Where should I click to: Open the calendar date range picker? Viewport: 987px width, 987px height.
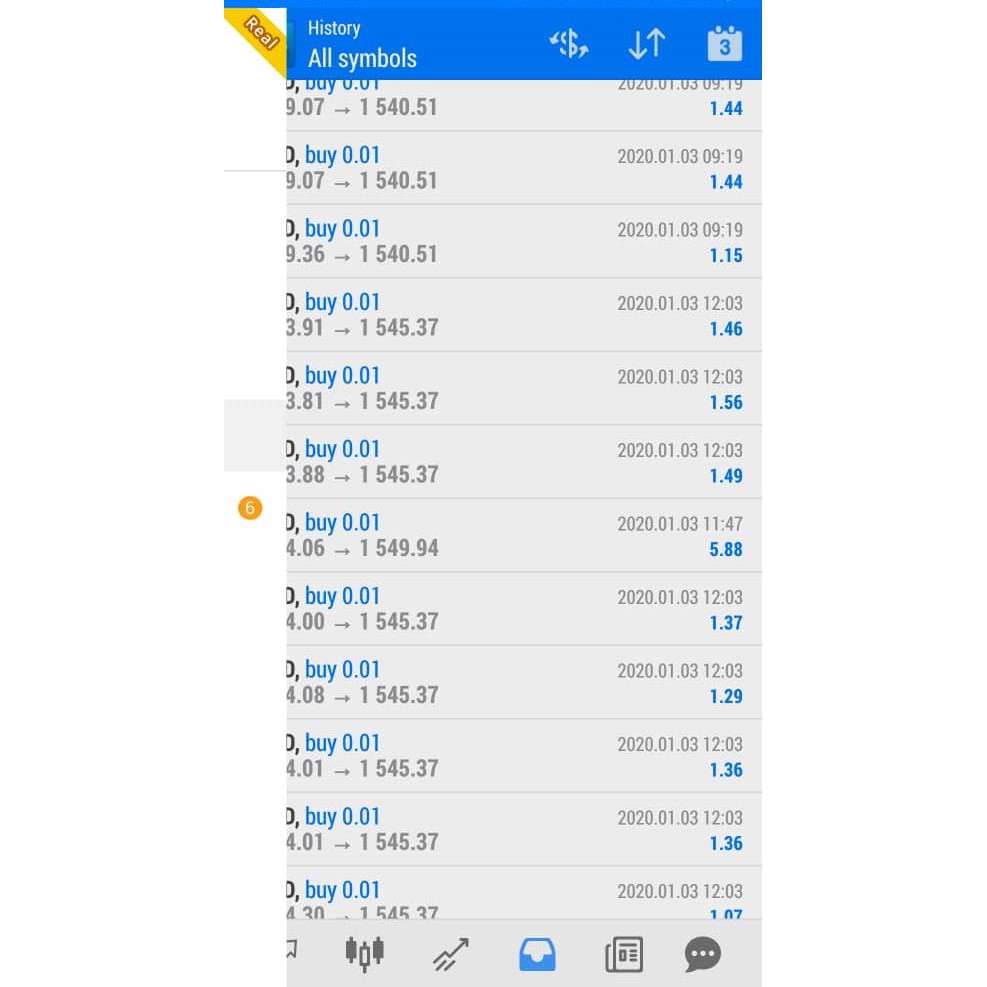tap(724, 44)
